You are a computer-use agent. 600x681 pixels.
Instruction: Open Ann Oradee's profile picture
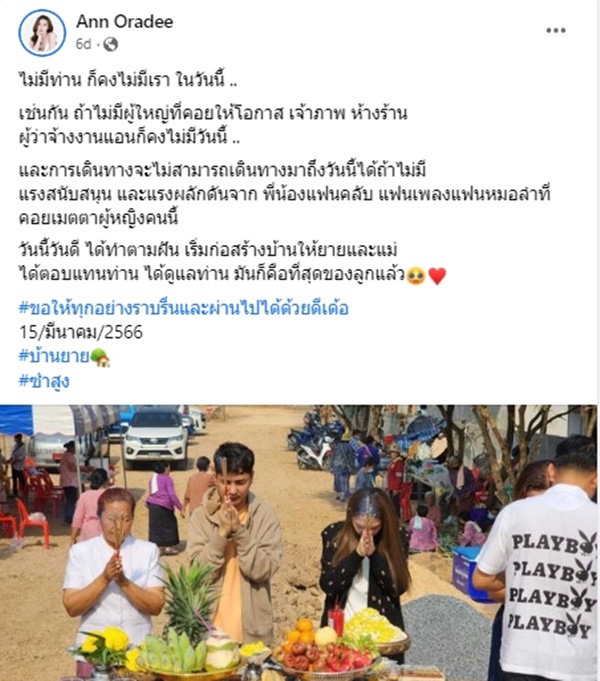pyautogui.click(x=42, y=33)
